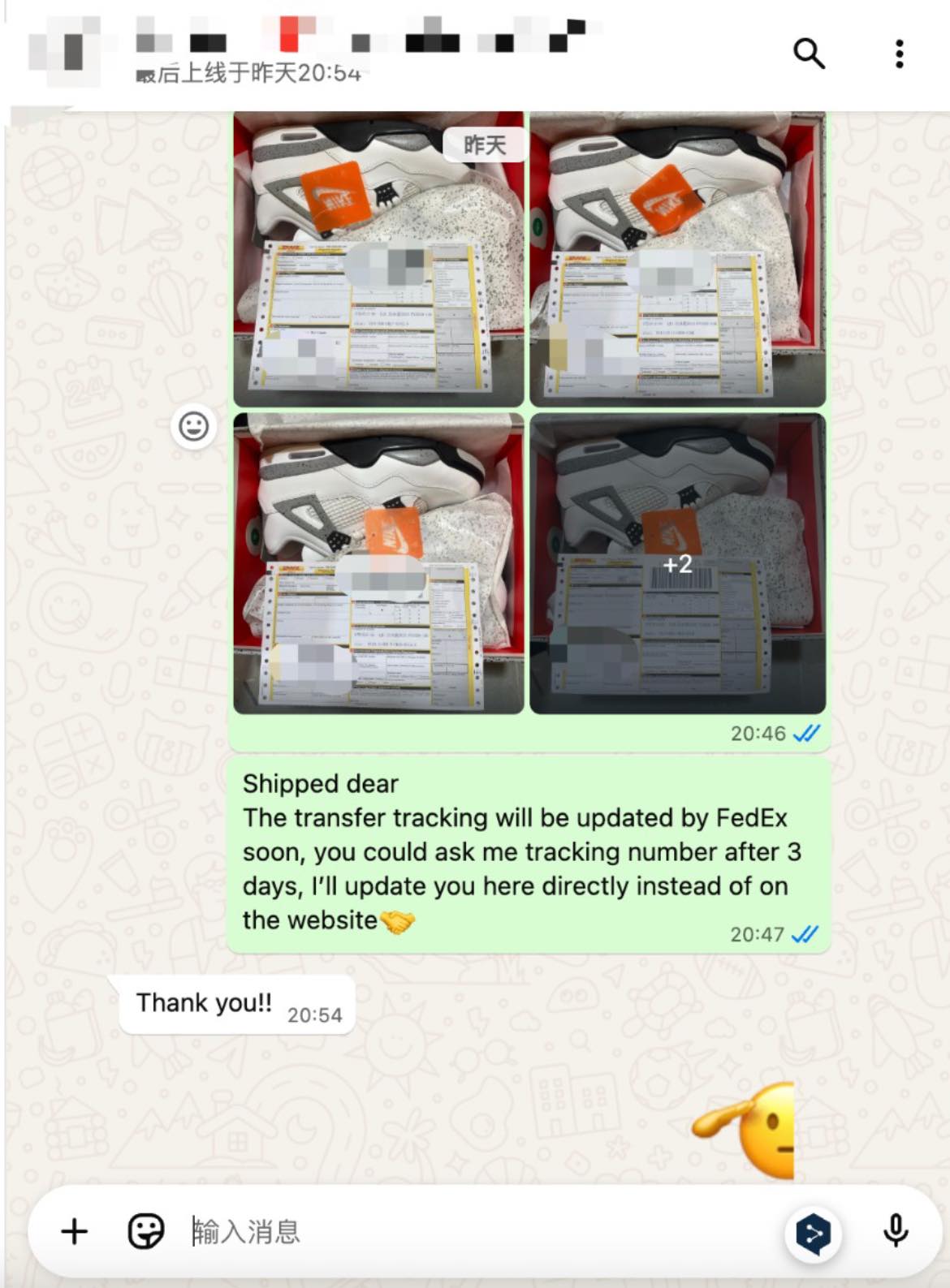Open the photo tile showing +2 more
Viewport: 950px width, 1288px height.
(x=677, y=563)
